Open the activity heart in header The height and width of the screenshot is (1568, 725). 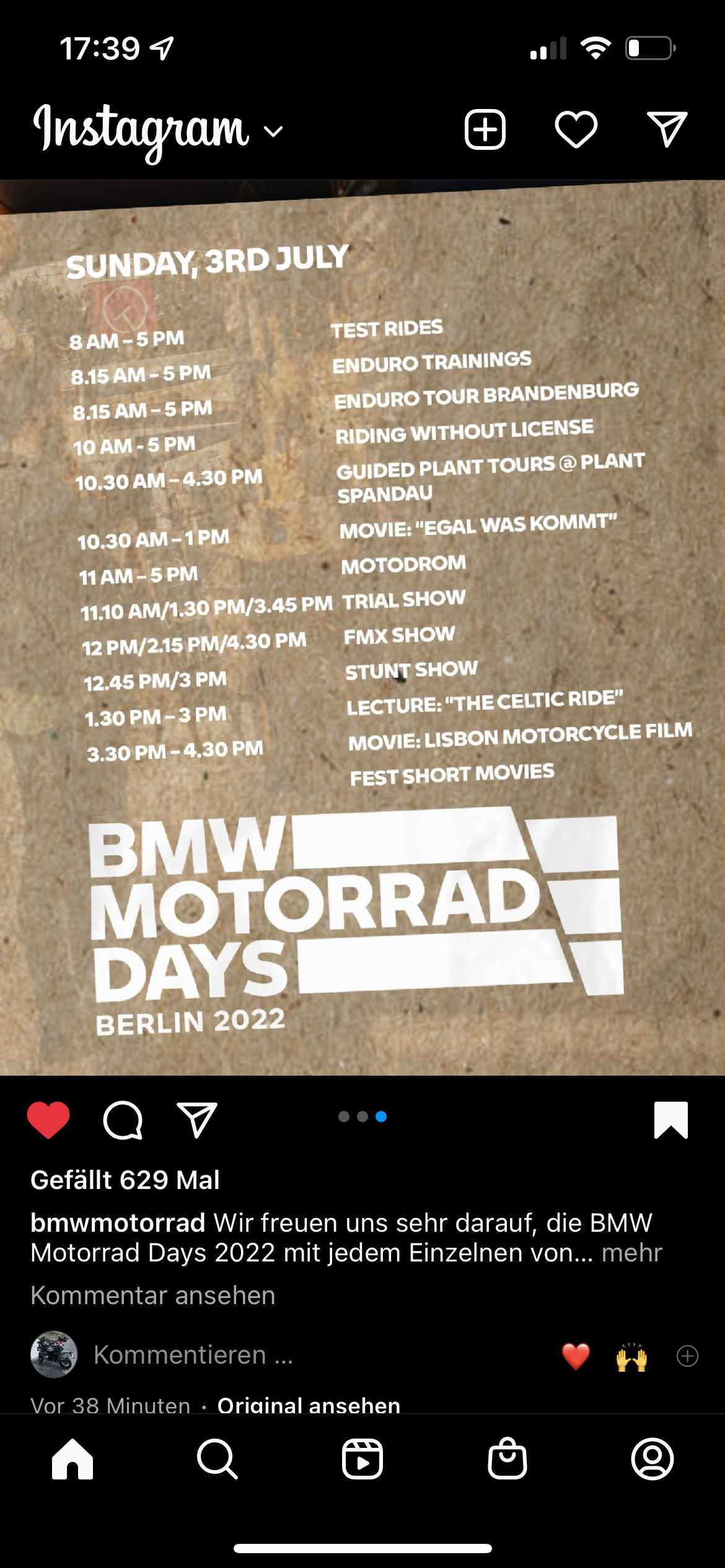coord(576,130)
